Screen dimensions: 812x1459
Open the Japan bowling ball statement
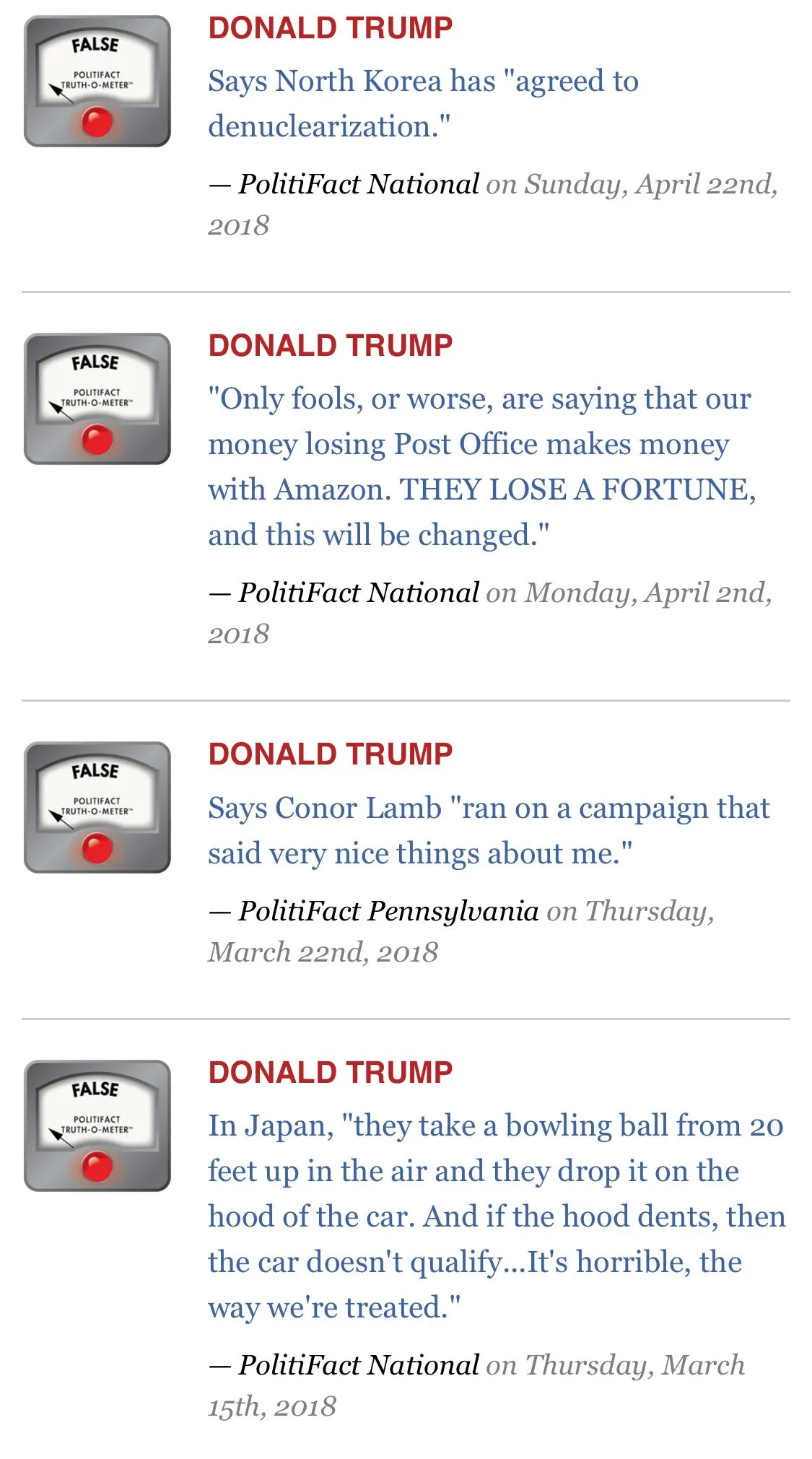pos(496,1216)
